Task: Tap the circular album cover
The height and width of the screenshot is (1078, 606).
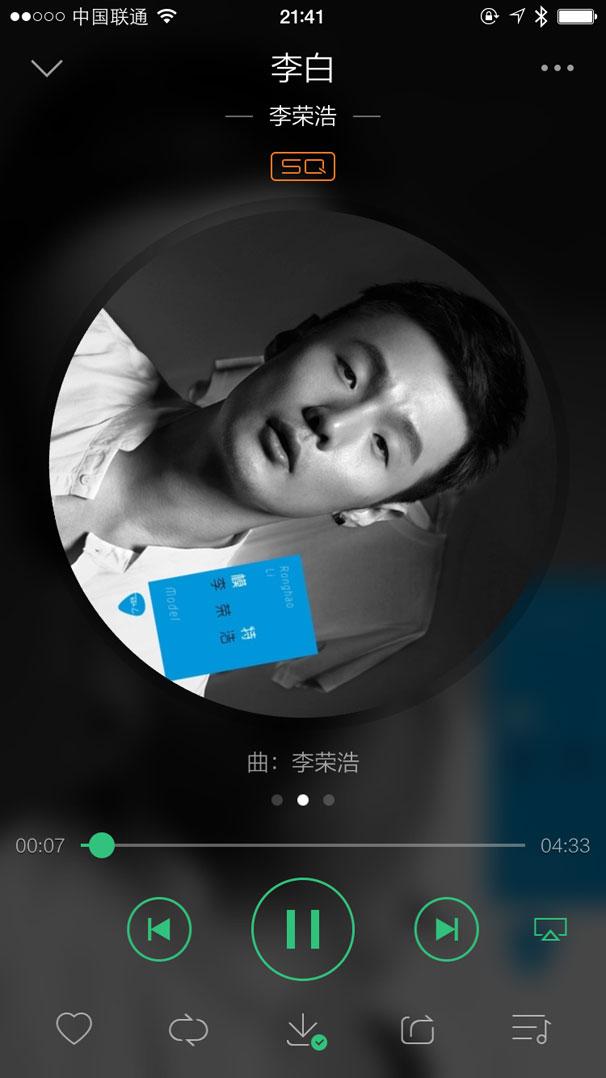Action: (303, 463)
